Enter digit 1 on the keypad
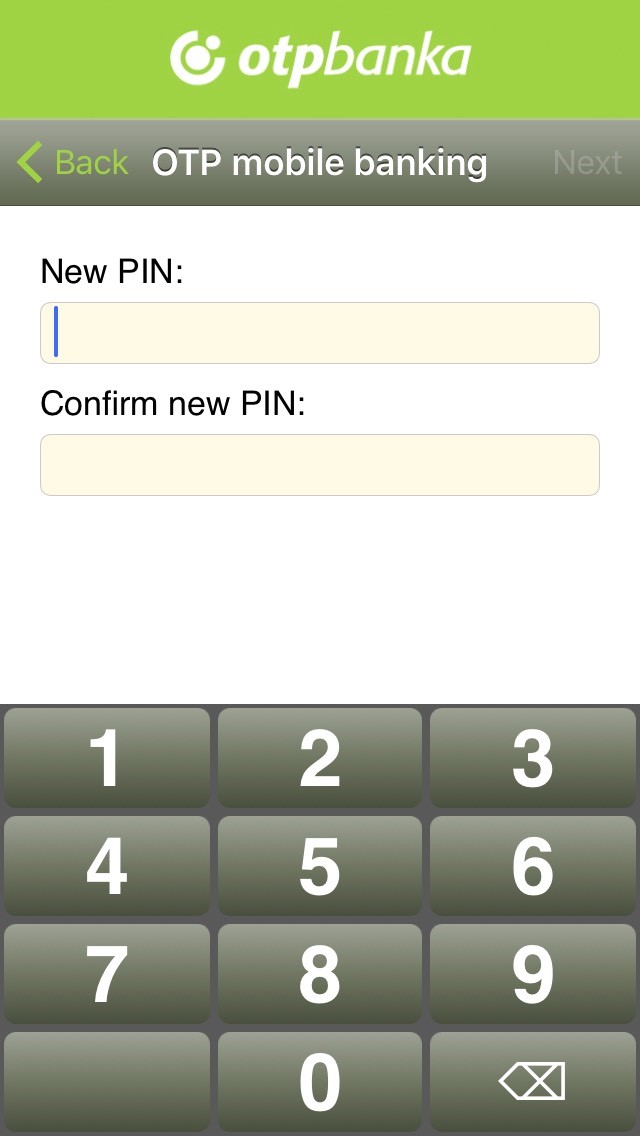Image resolution: width=640 pixels, height=1136 pixels. coord(107,758)
